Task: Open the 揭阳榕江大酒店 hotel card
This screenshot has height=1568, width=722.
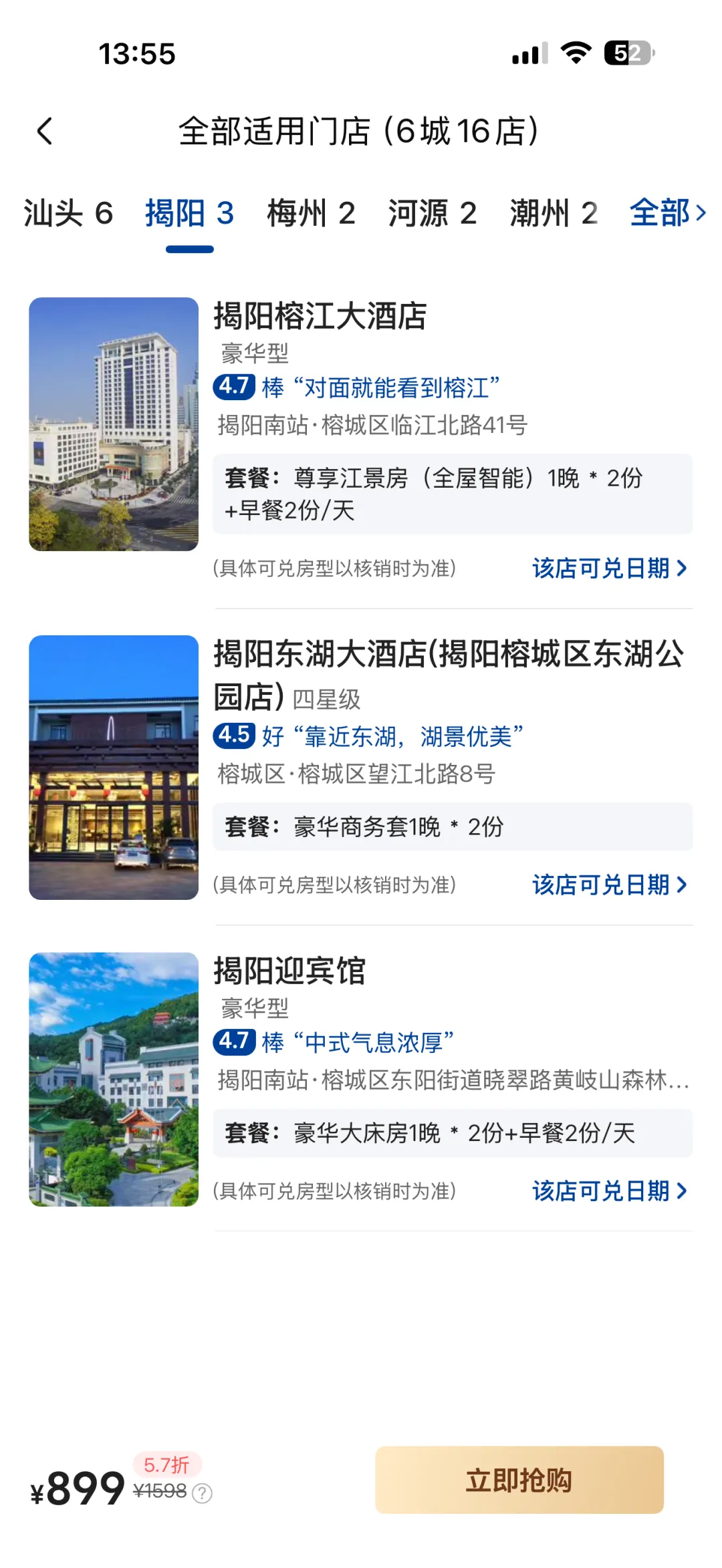Action: pos(320,317)
